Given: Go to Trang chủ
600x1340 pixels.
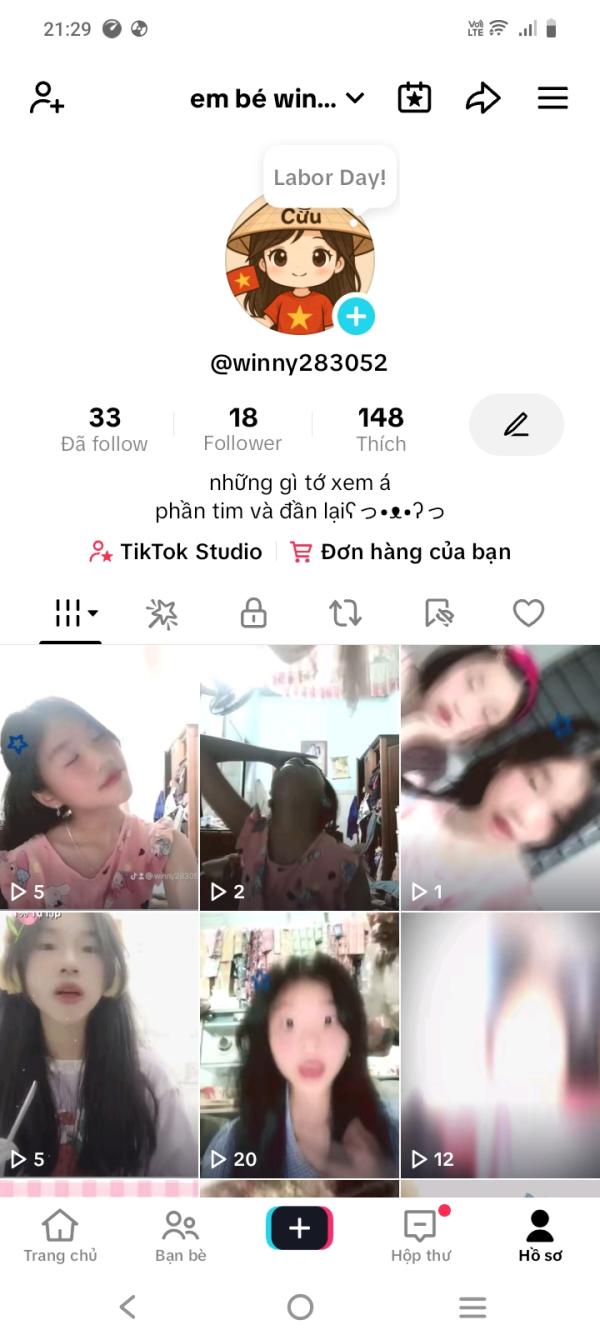Looking at the screenshot, I should point(60,1236).
